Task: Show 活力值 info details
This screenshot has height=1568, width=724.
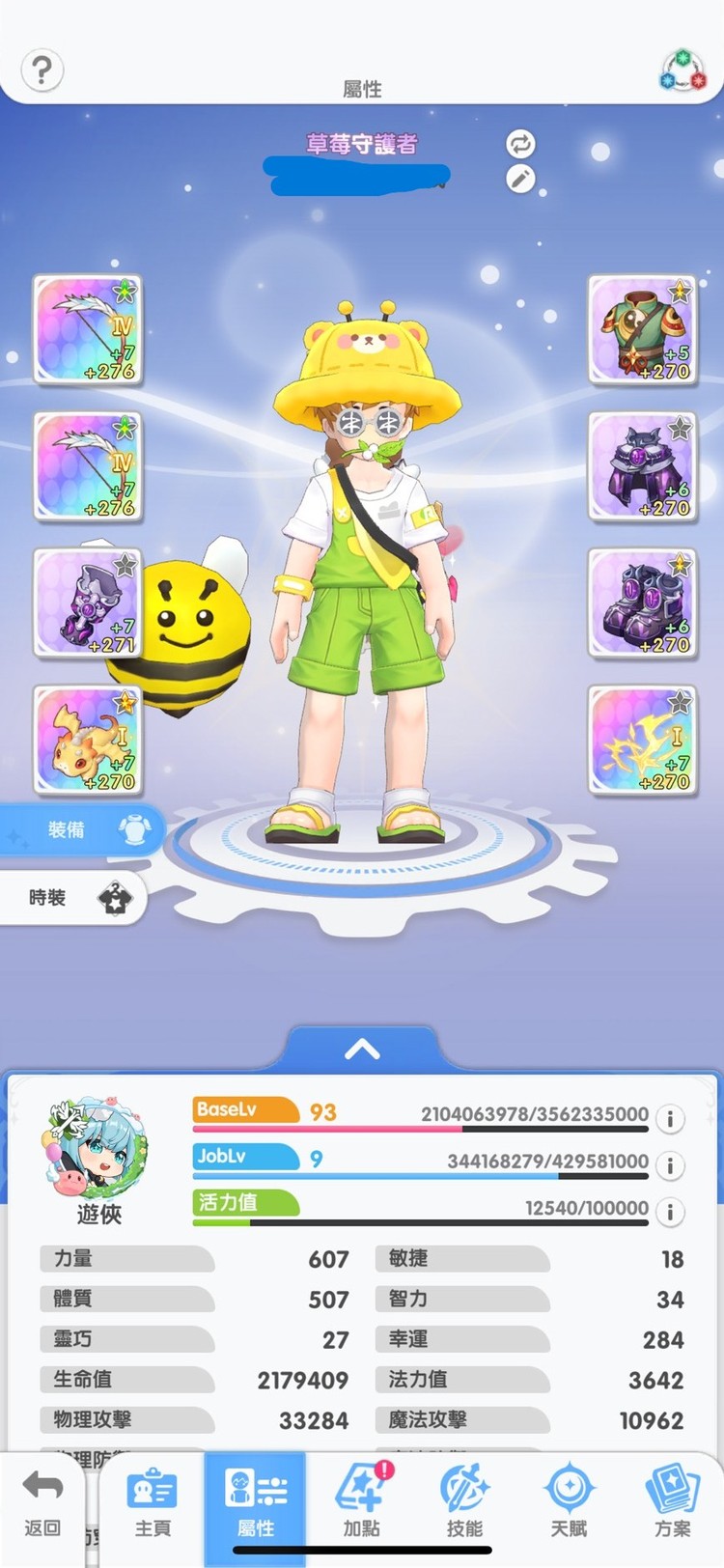Action: coord(670,1211)
